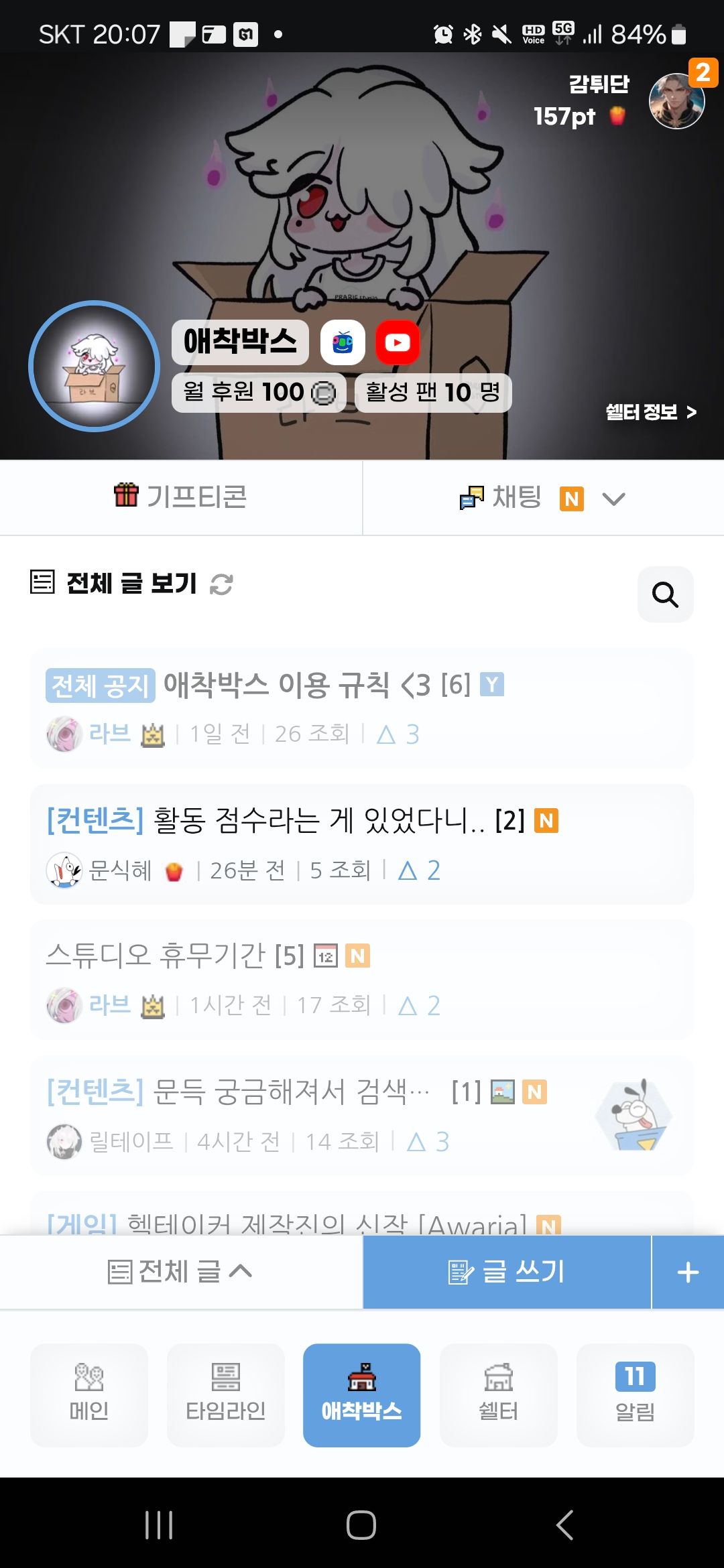
Task: Refresh the 전체 글 보기 list
Action: (x=221, y=584)
